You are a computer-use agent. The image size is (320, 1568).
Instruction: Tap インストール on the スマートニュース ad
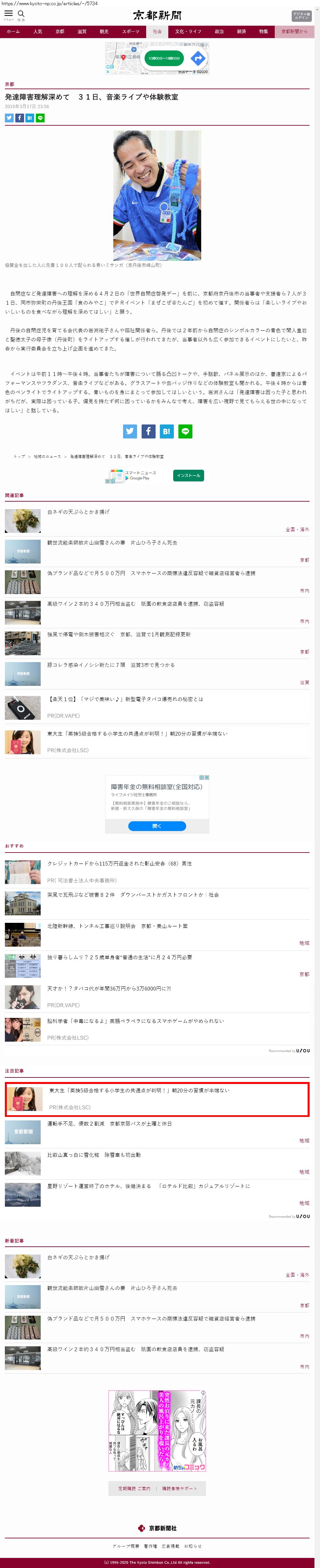188,475
